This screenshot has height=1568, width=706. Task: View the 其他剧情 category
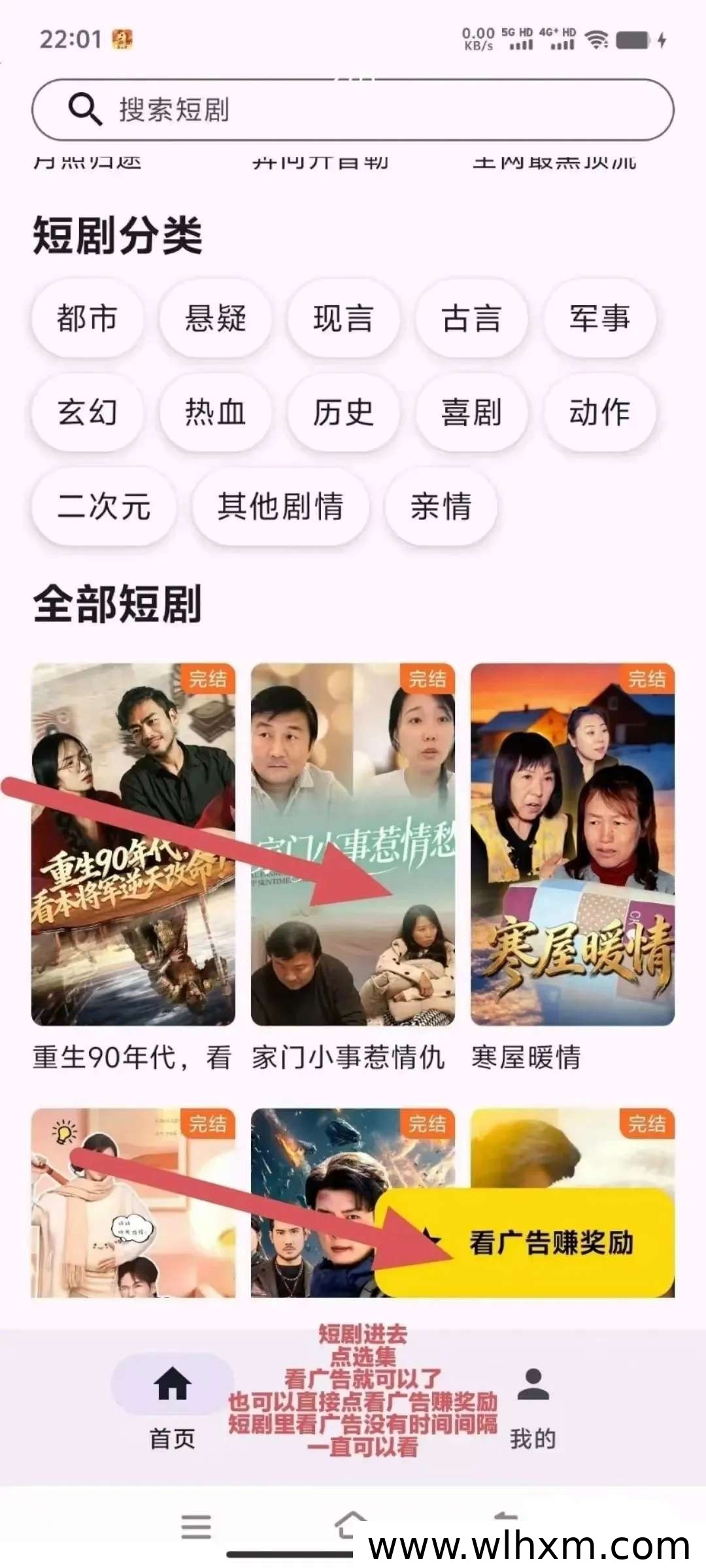280,506
